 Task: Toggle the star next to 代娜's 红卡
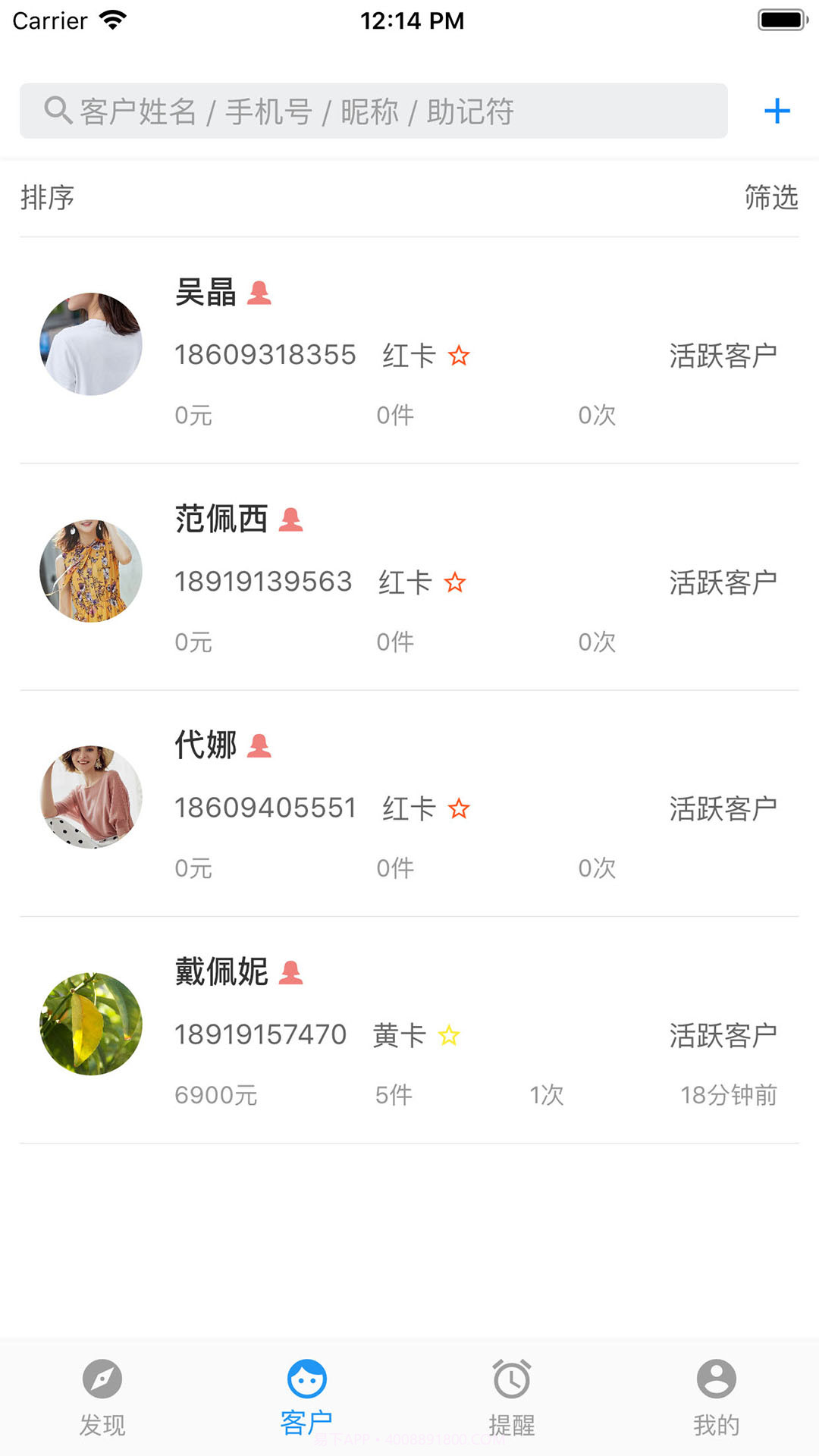[460, 808]
